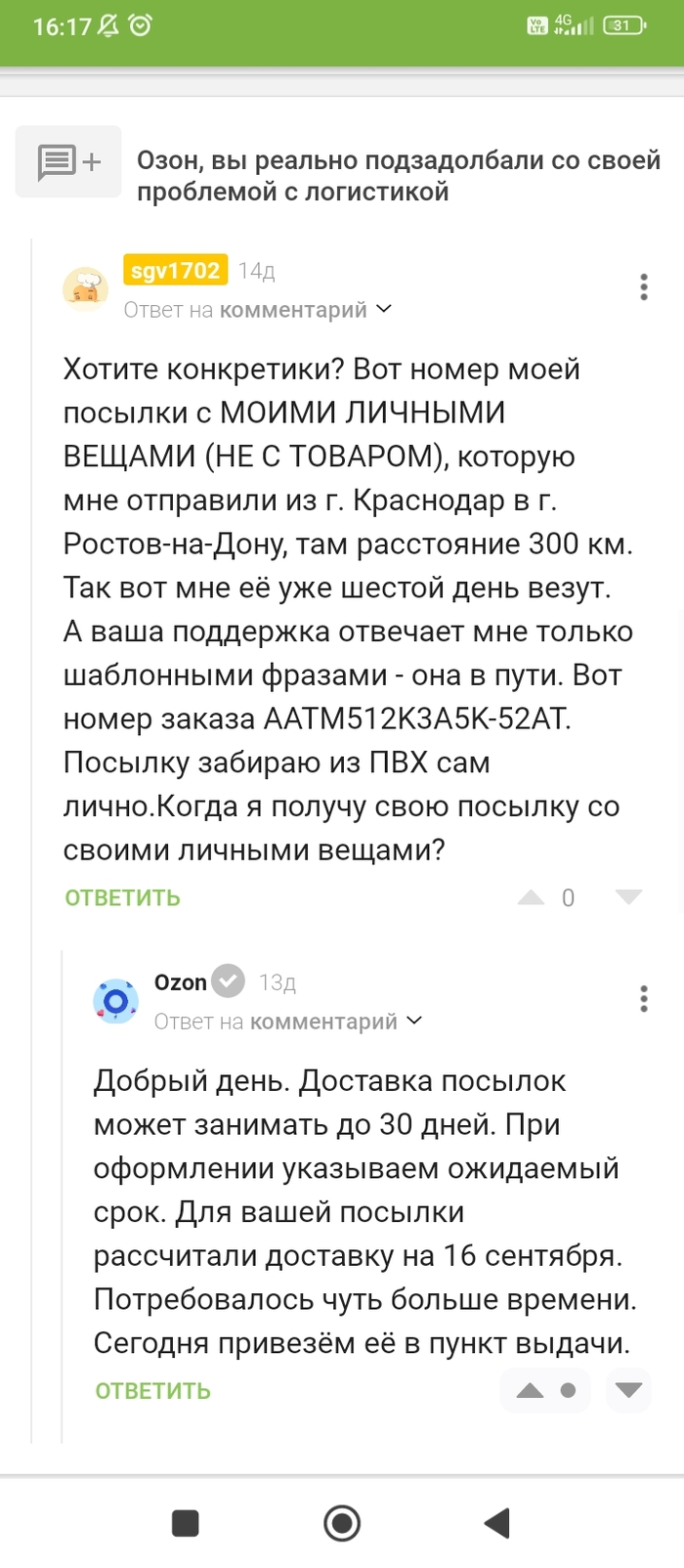Go to the home screen
The image size is (684, 1568).
tap(342, 1522)
